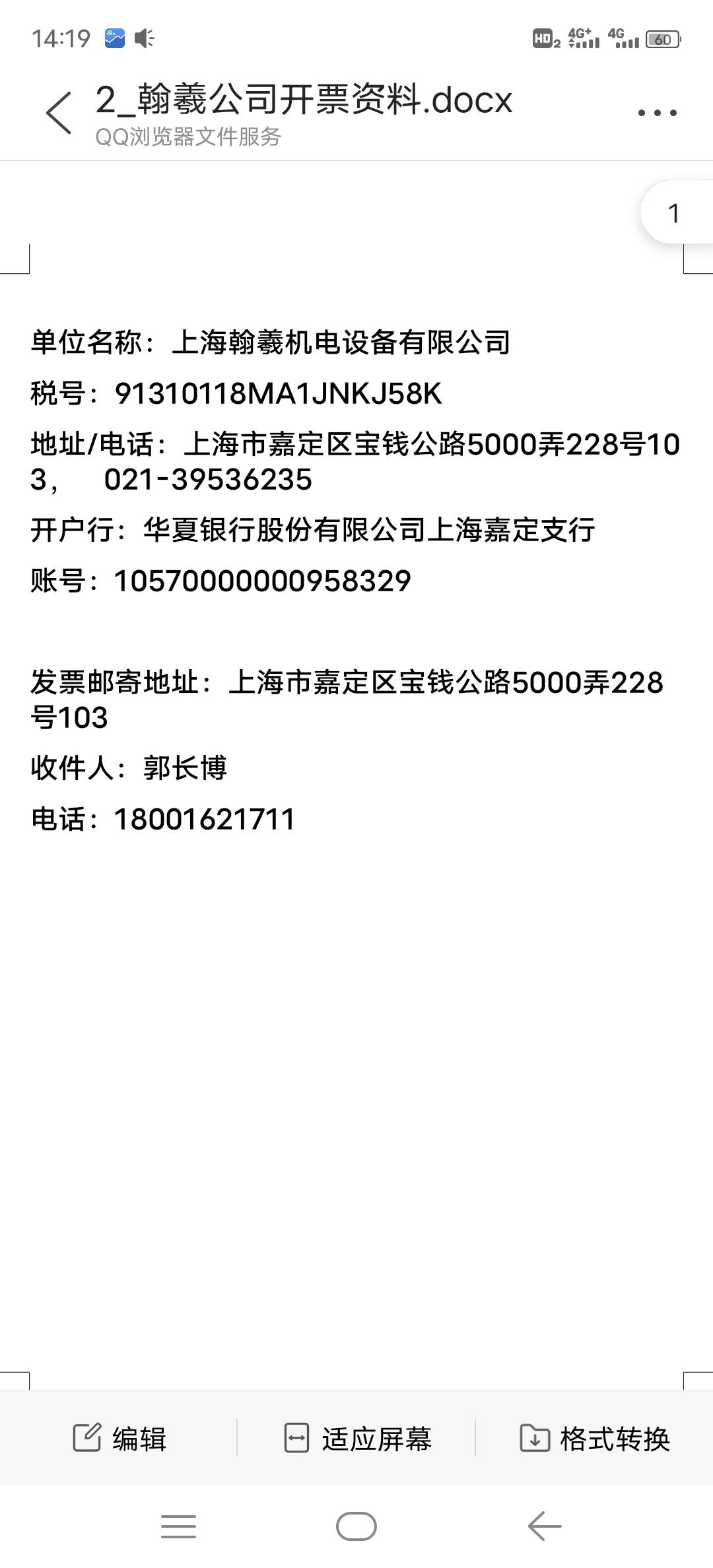Tap the system back arrow

[545, 1526]
